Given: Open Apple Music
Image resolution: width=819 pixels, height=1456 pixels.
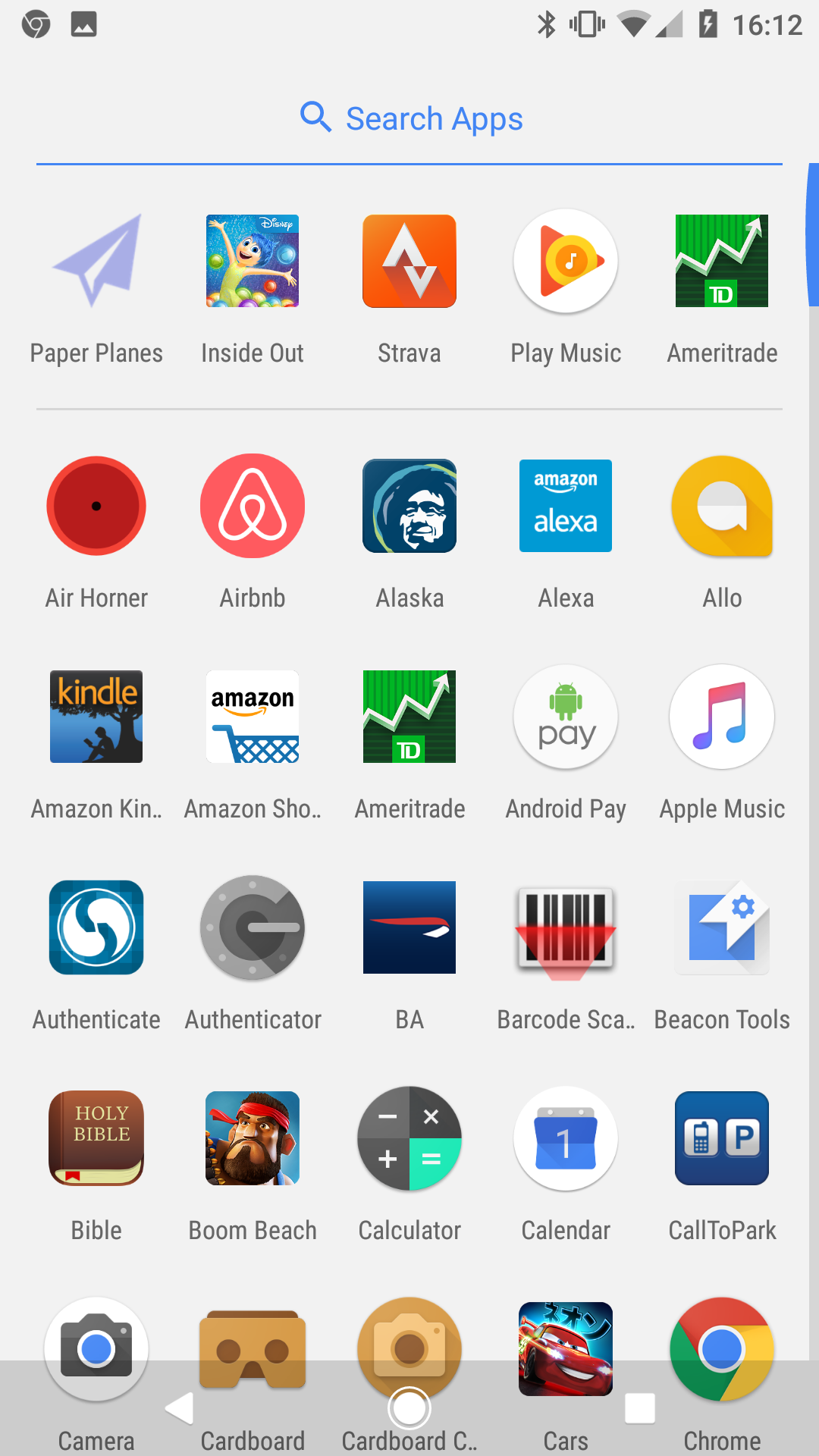Looking at the screenshot, I should click(x=722, y=717).
